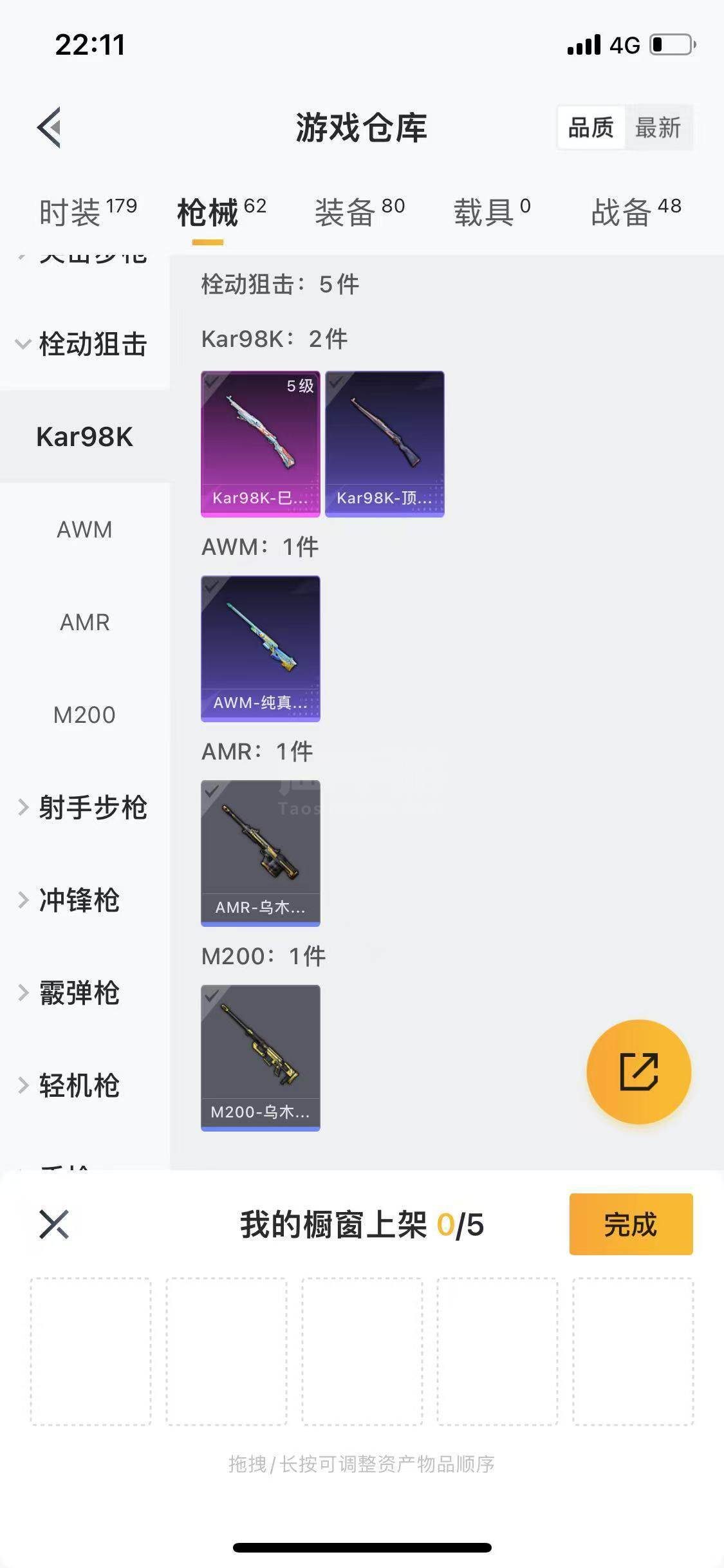Select AWM in the sidebar
Screen dimensions: 724x1568
84,529
